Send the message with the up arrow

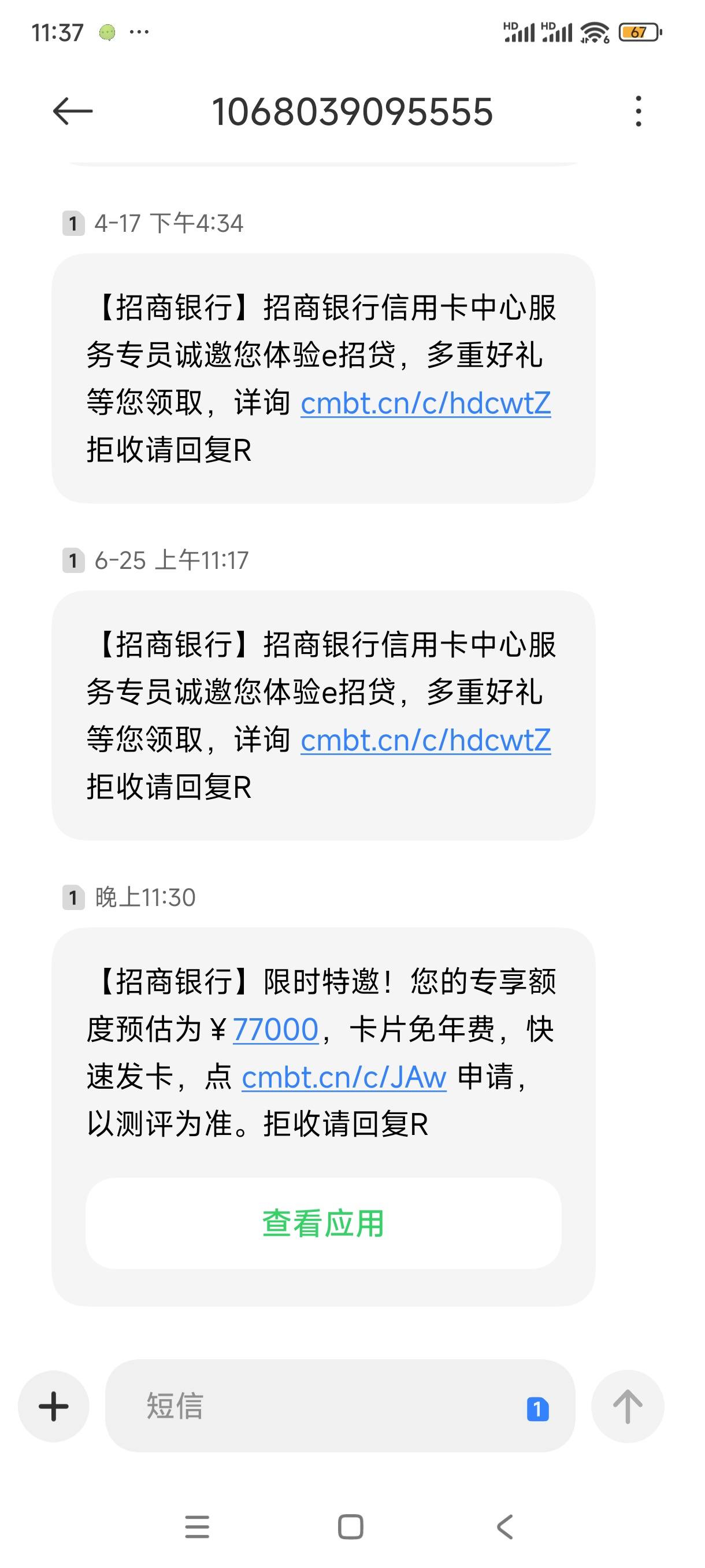tap(627, 1407)
